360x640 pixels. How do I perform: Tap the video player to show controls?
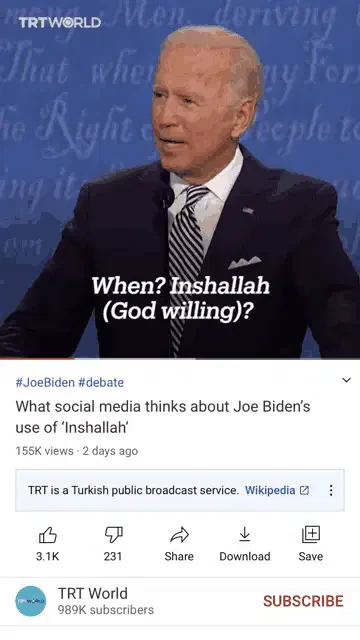coord(180,179)
